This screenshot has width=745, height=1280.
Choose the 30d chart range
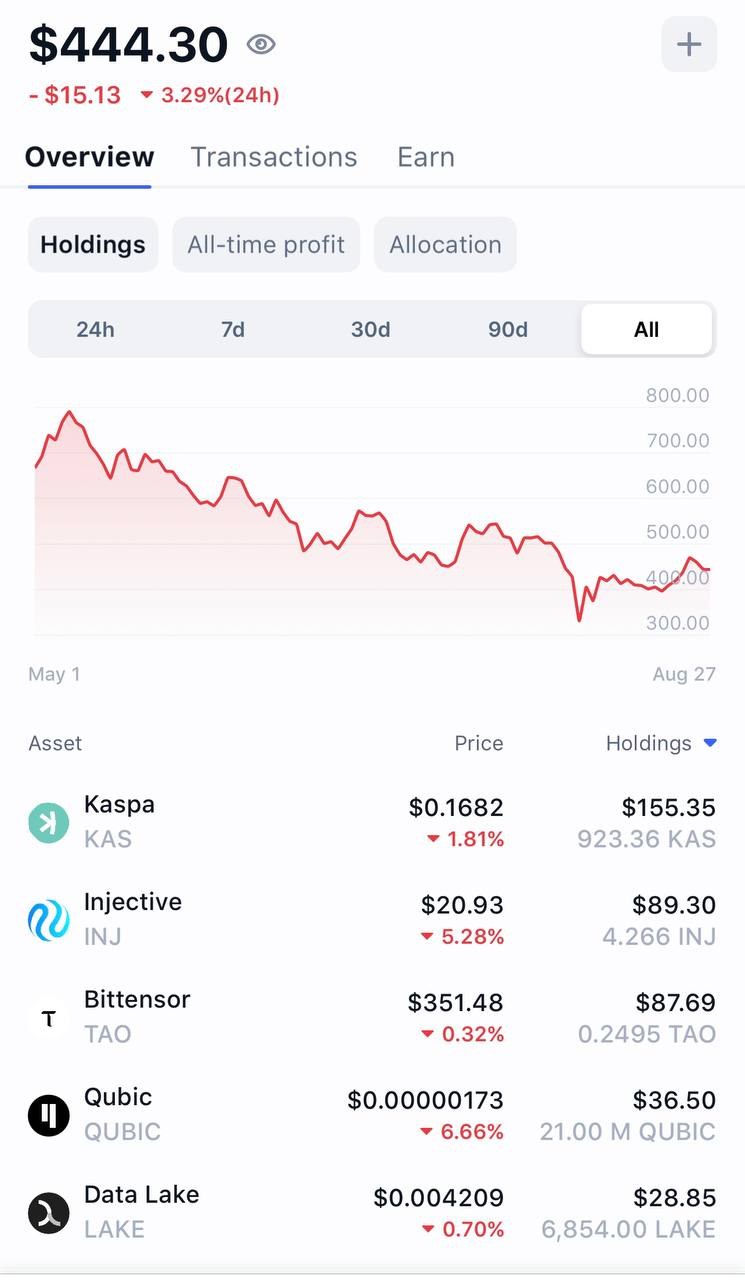pos(370,329)
